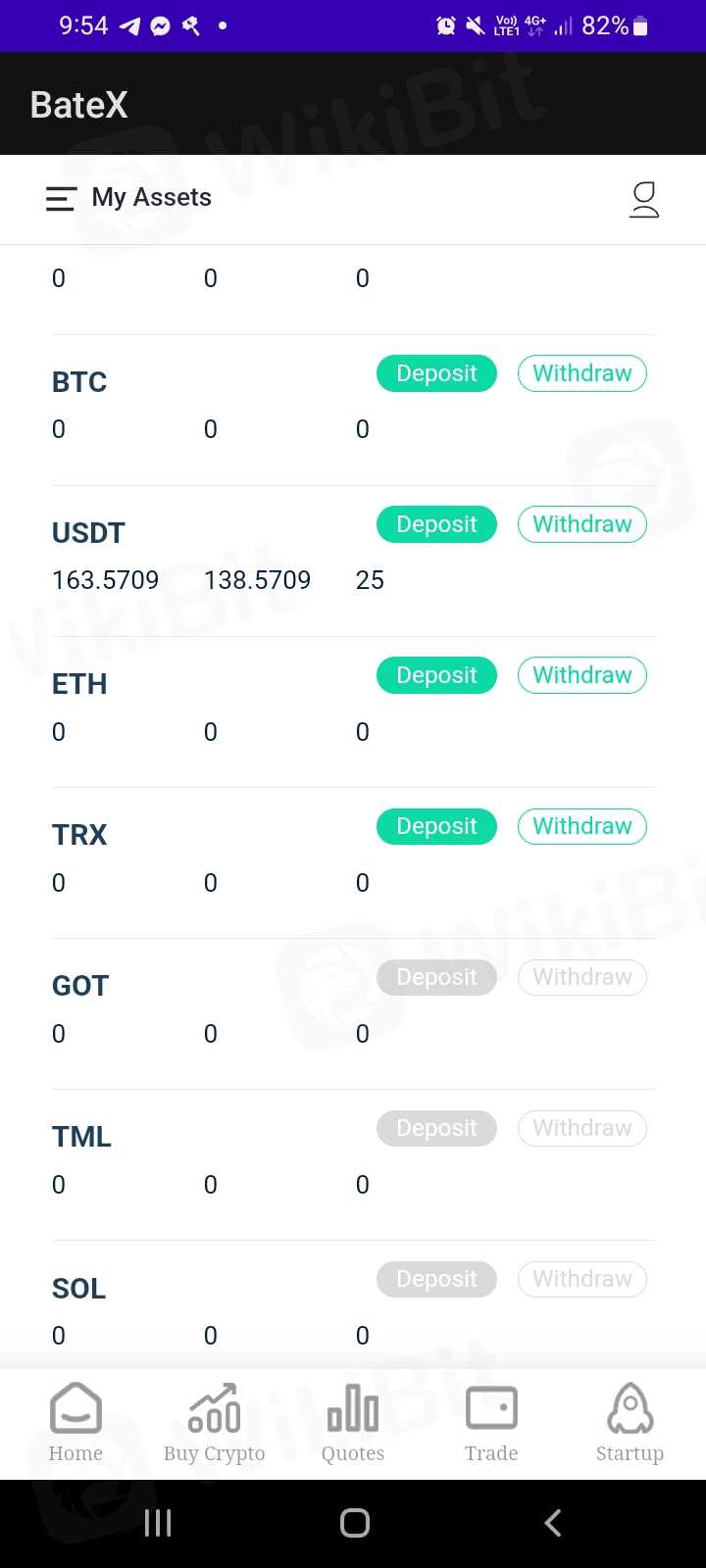This screenshot has height=1568, width=706.
Task: Open the user profile icon
Action: (x=644, y=199)
